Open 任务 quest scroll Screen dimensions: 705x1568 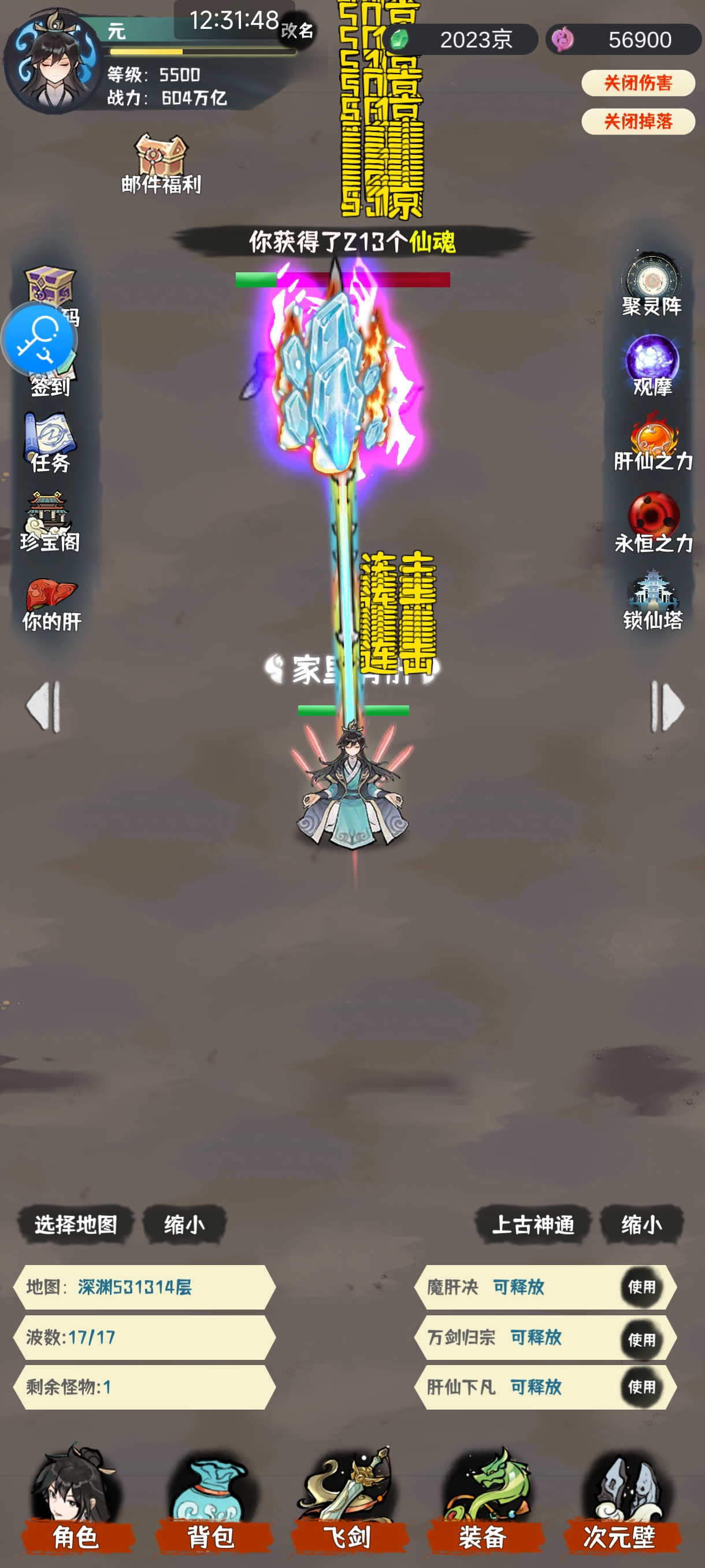pos(50,443)
